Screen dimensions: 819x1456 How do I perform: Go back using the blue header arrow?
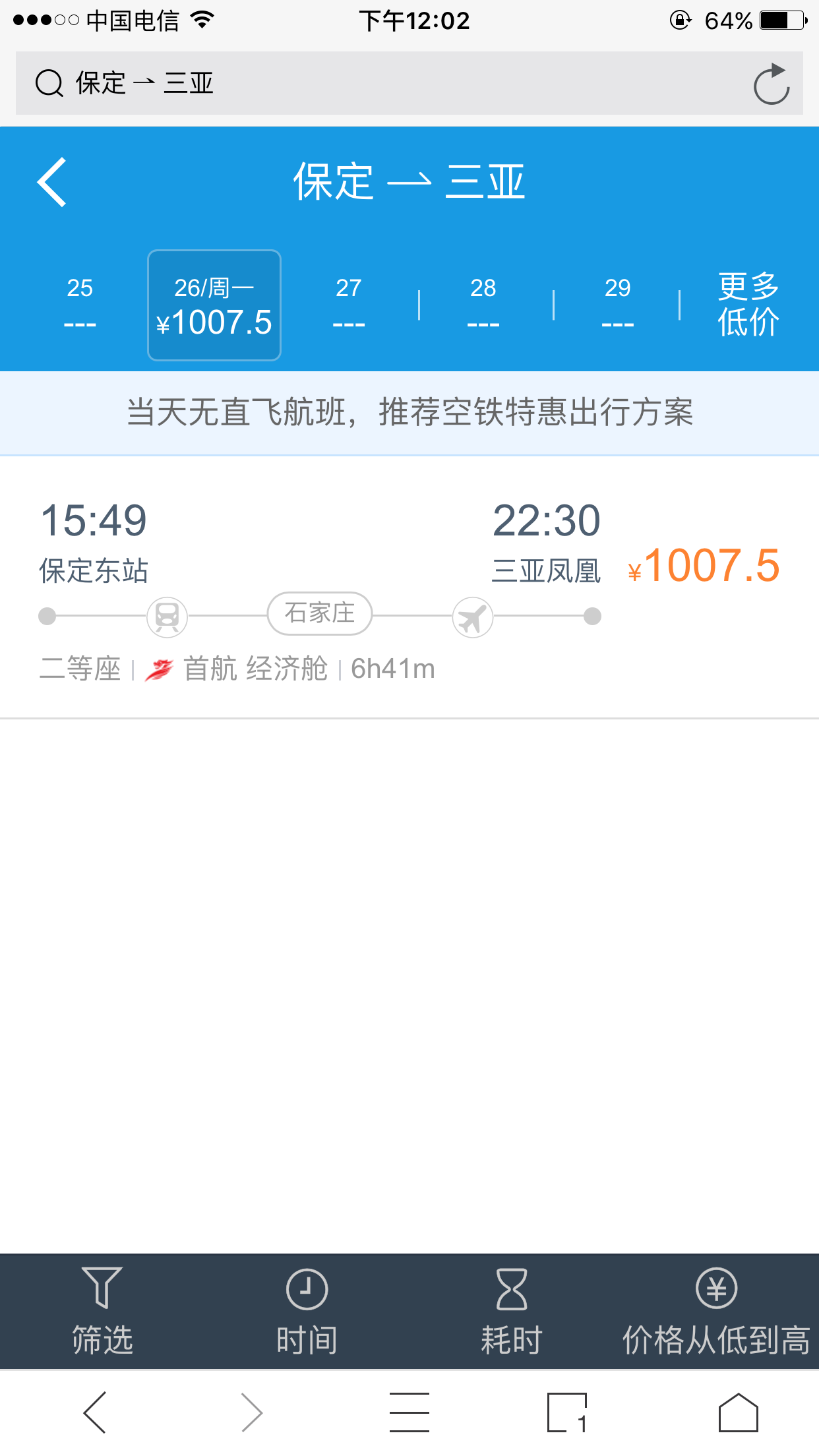[52, 182]
